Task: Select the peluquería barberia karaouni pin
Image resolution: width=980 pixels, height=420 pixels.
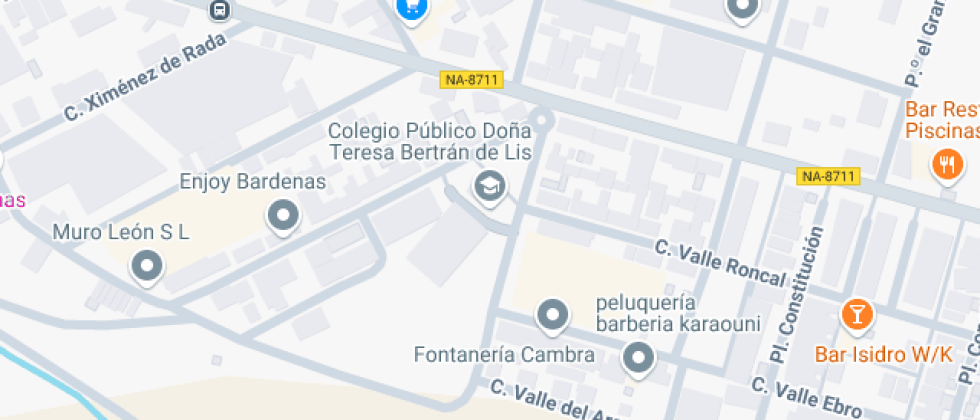Action: click(552, 315)
